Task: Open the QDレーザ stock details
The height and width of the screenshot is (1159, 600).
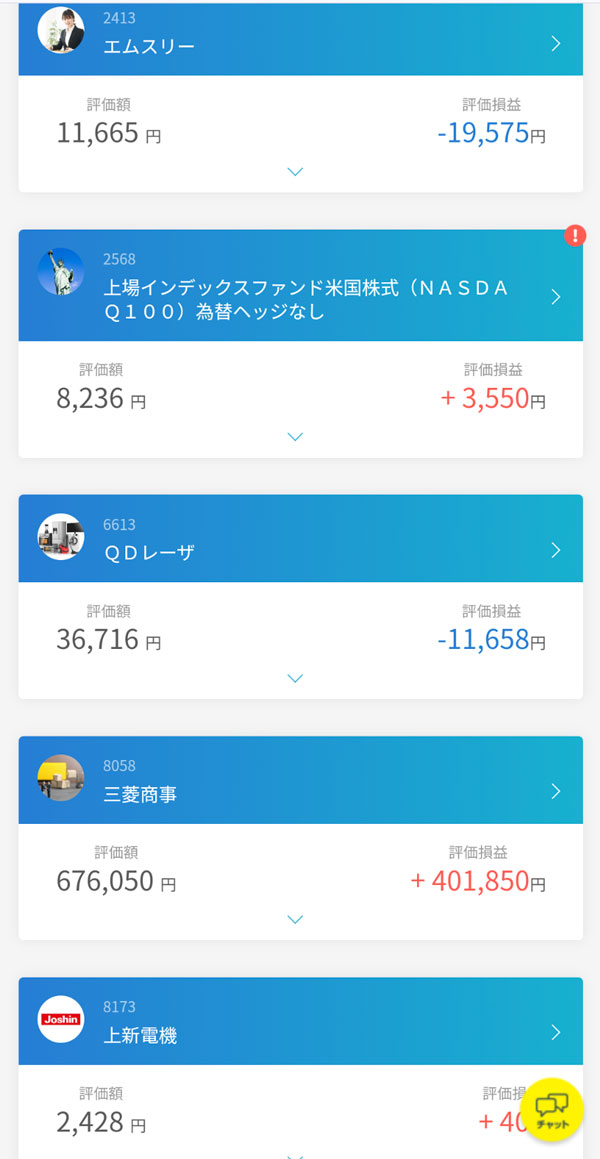Action: (x=300, y=550)
